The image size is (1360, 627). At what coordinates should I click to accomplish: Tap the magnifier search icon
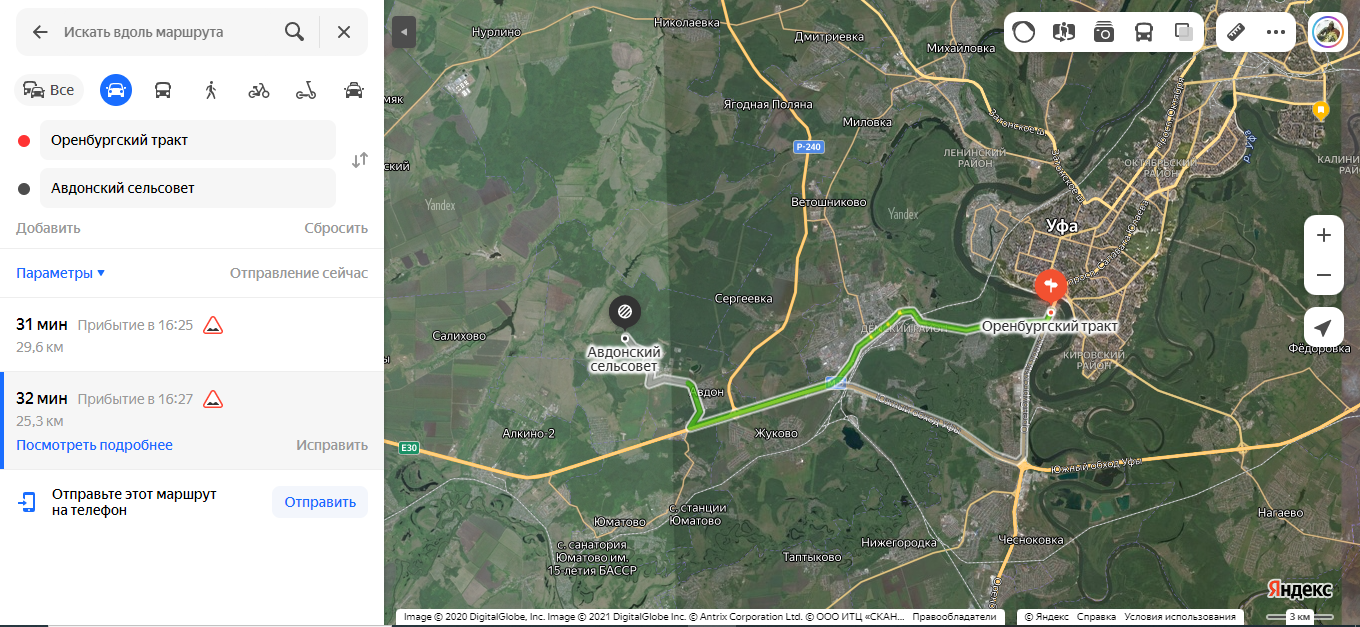point(294,32)
